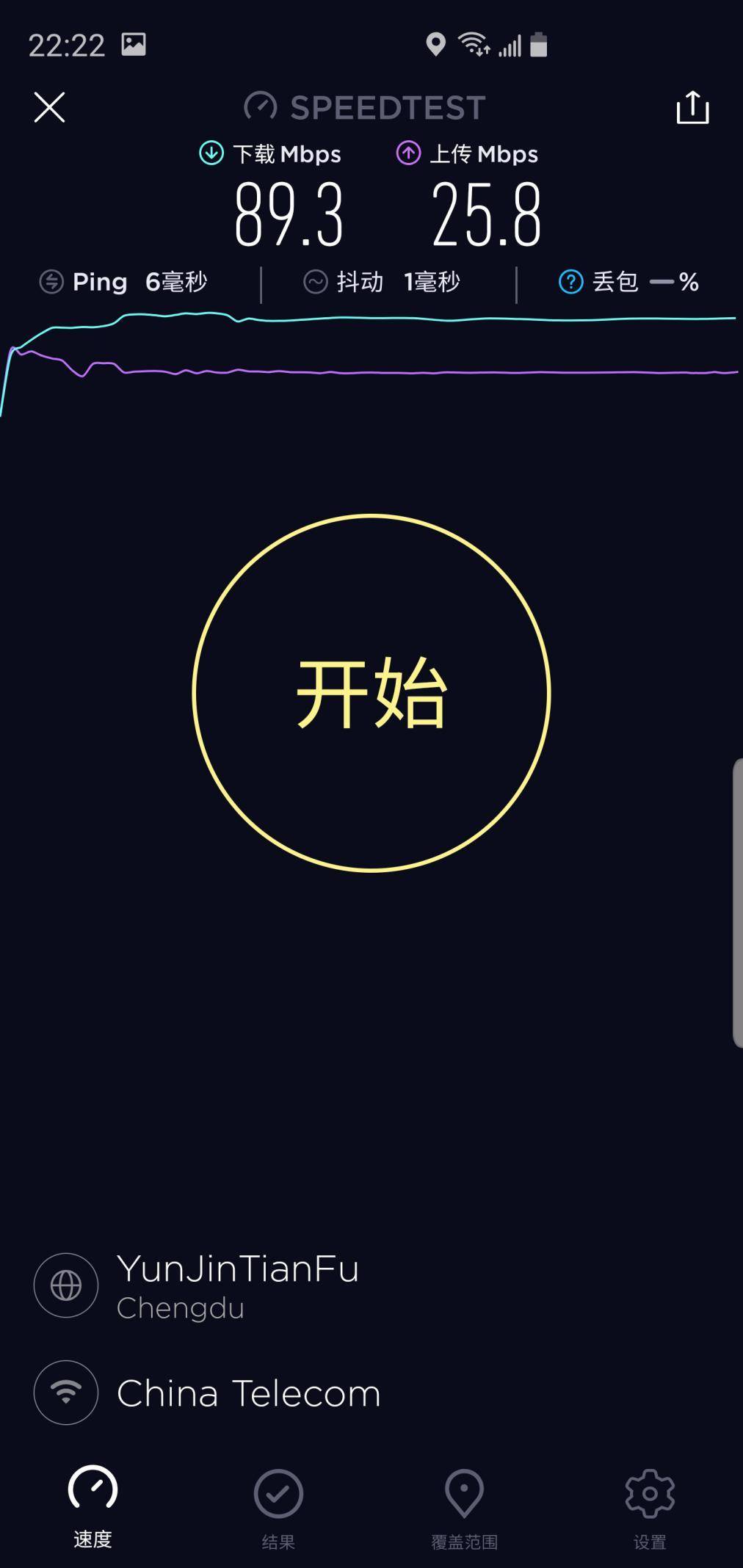Tap the download speed graph line

367,319
